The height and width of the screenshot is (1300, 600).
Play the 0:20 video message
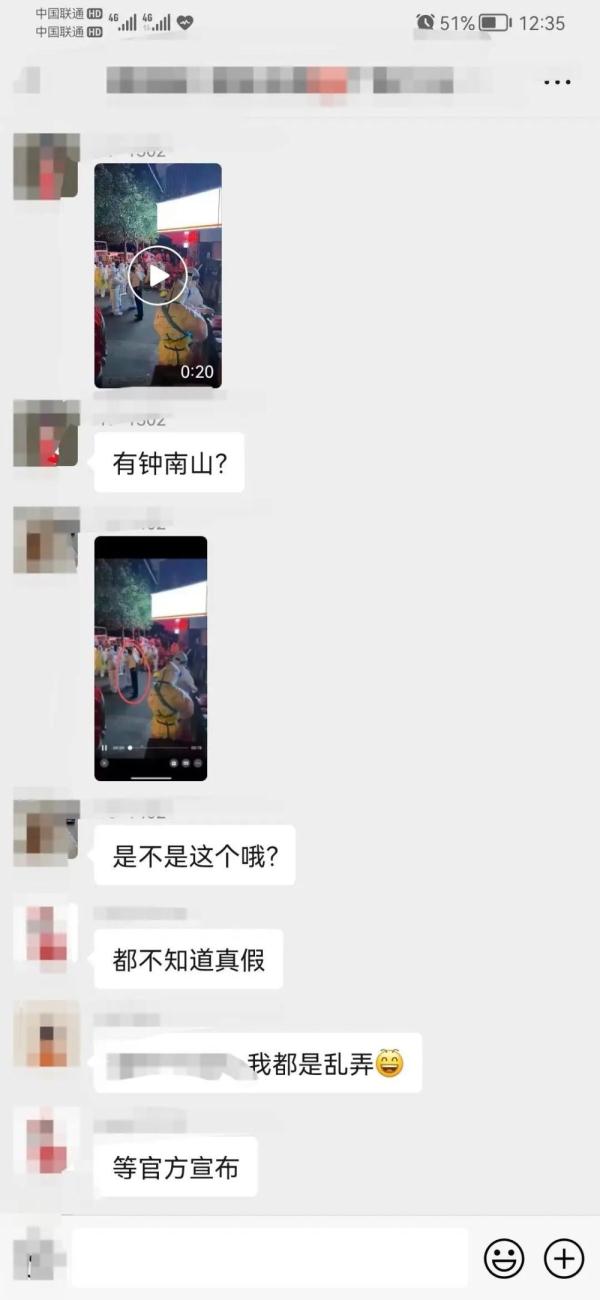click(x=158, y=275)
